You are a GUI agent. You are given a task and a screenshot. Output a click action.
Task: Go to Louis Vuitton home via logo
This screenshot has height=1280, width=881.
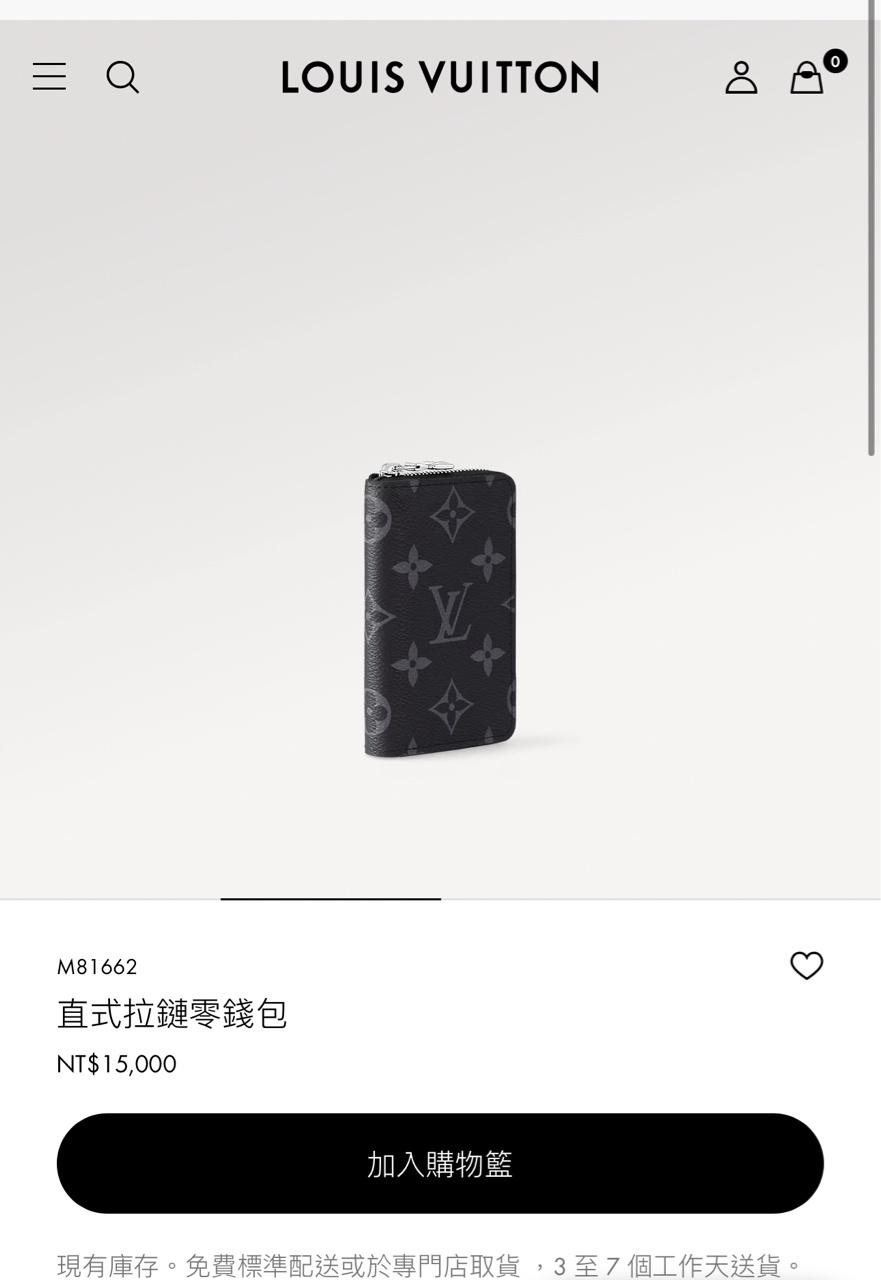(440, 77)
